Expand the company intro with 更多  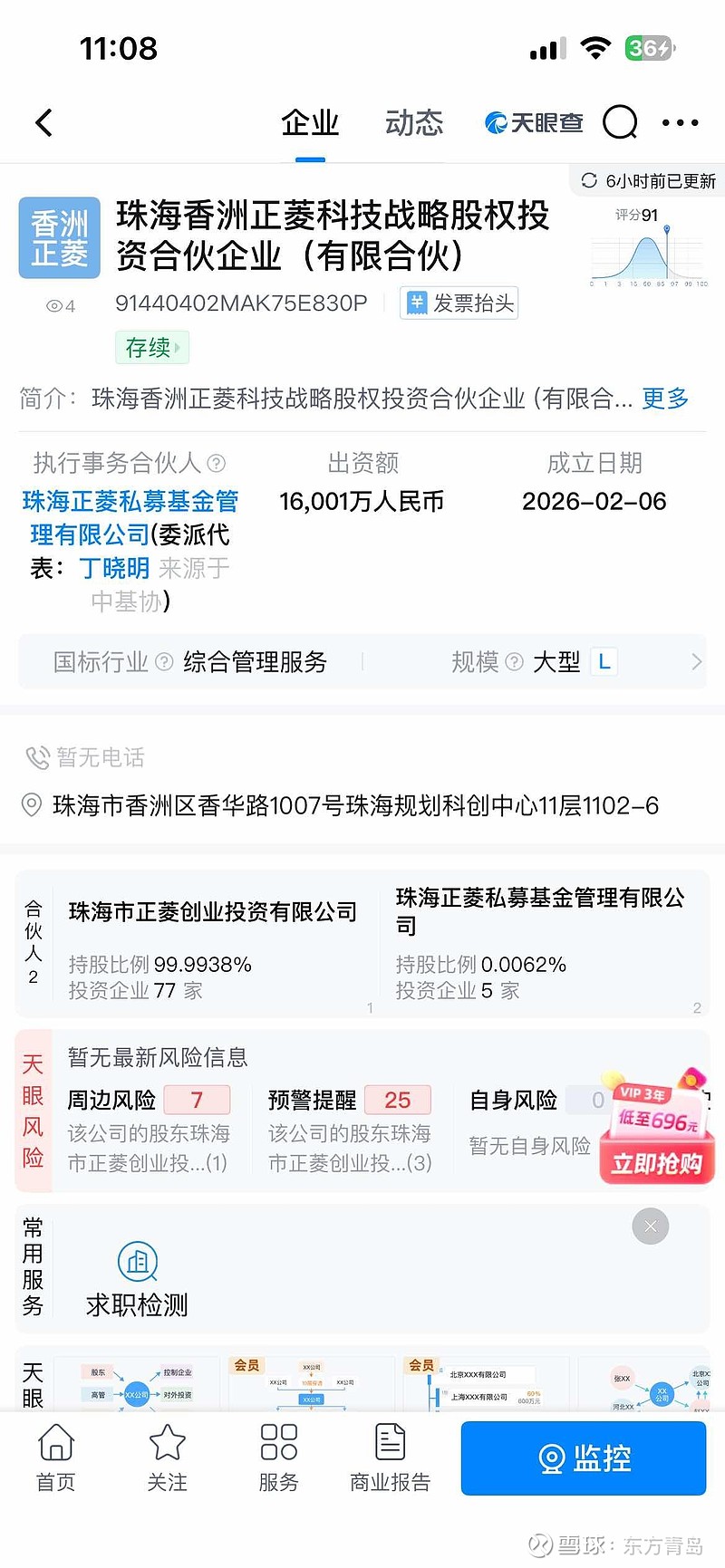(666, 399)
